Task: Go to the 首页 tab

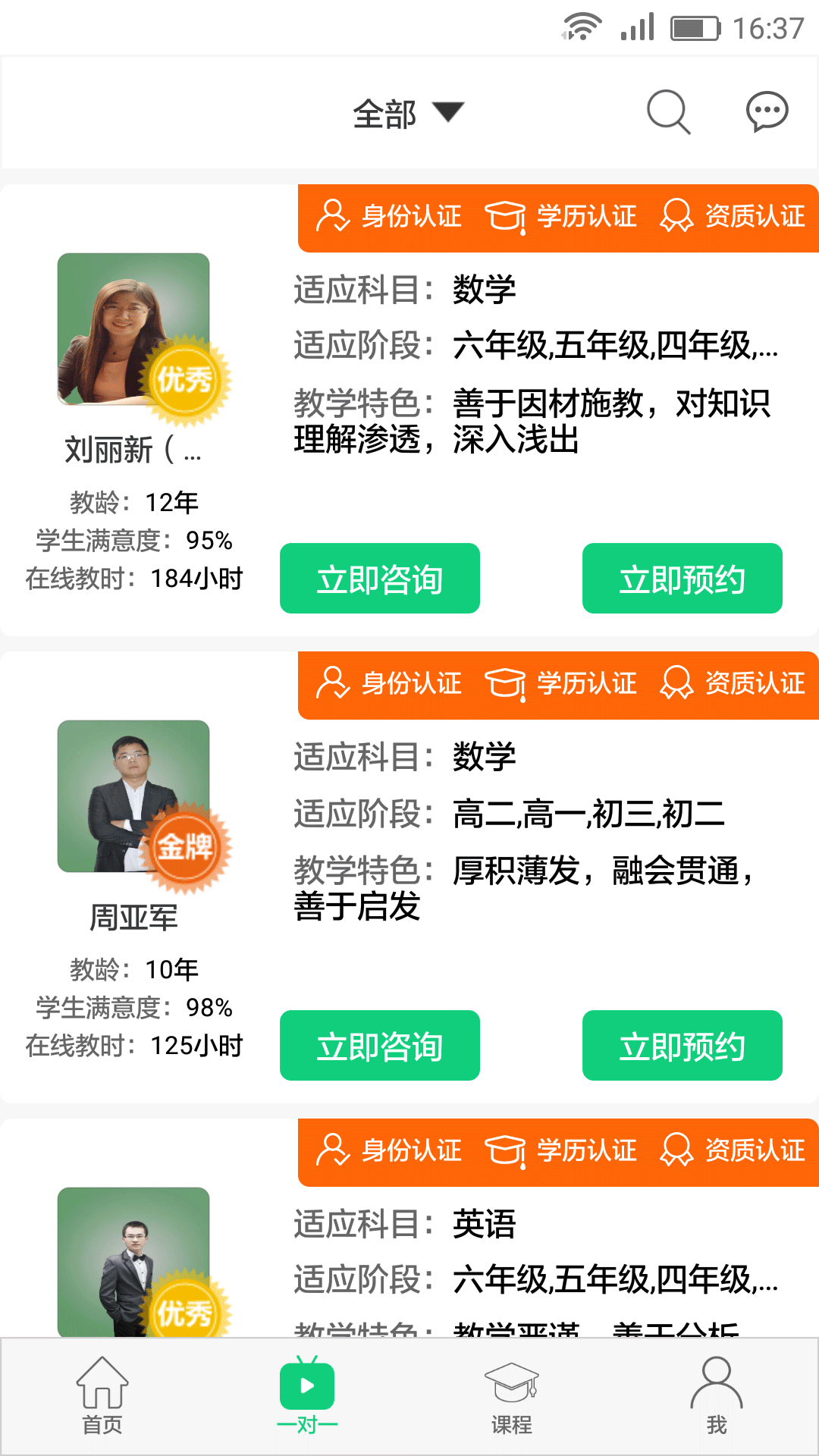Action: [102, 1397]
